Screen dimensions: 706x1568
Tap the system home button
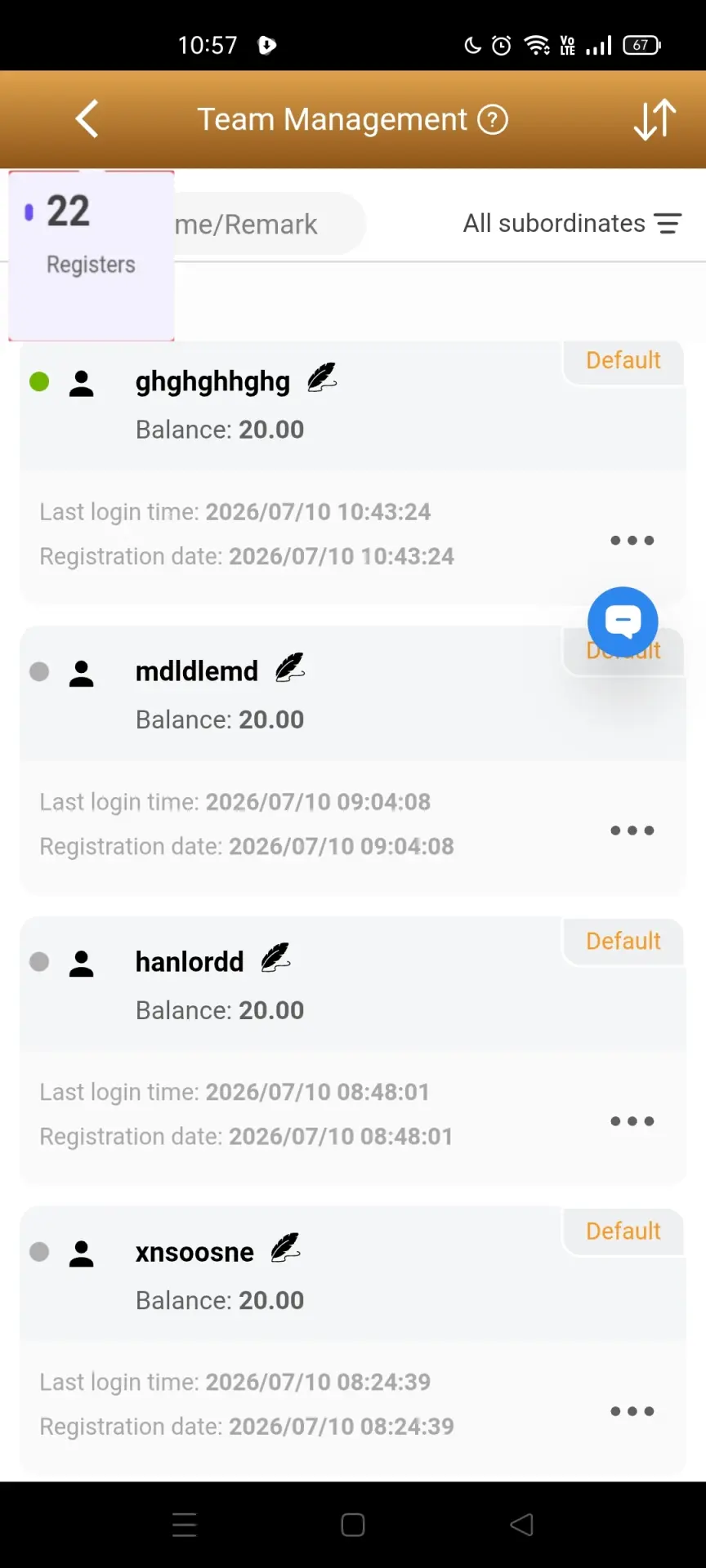tap(353, 1525)
